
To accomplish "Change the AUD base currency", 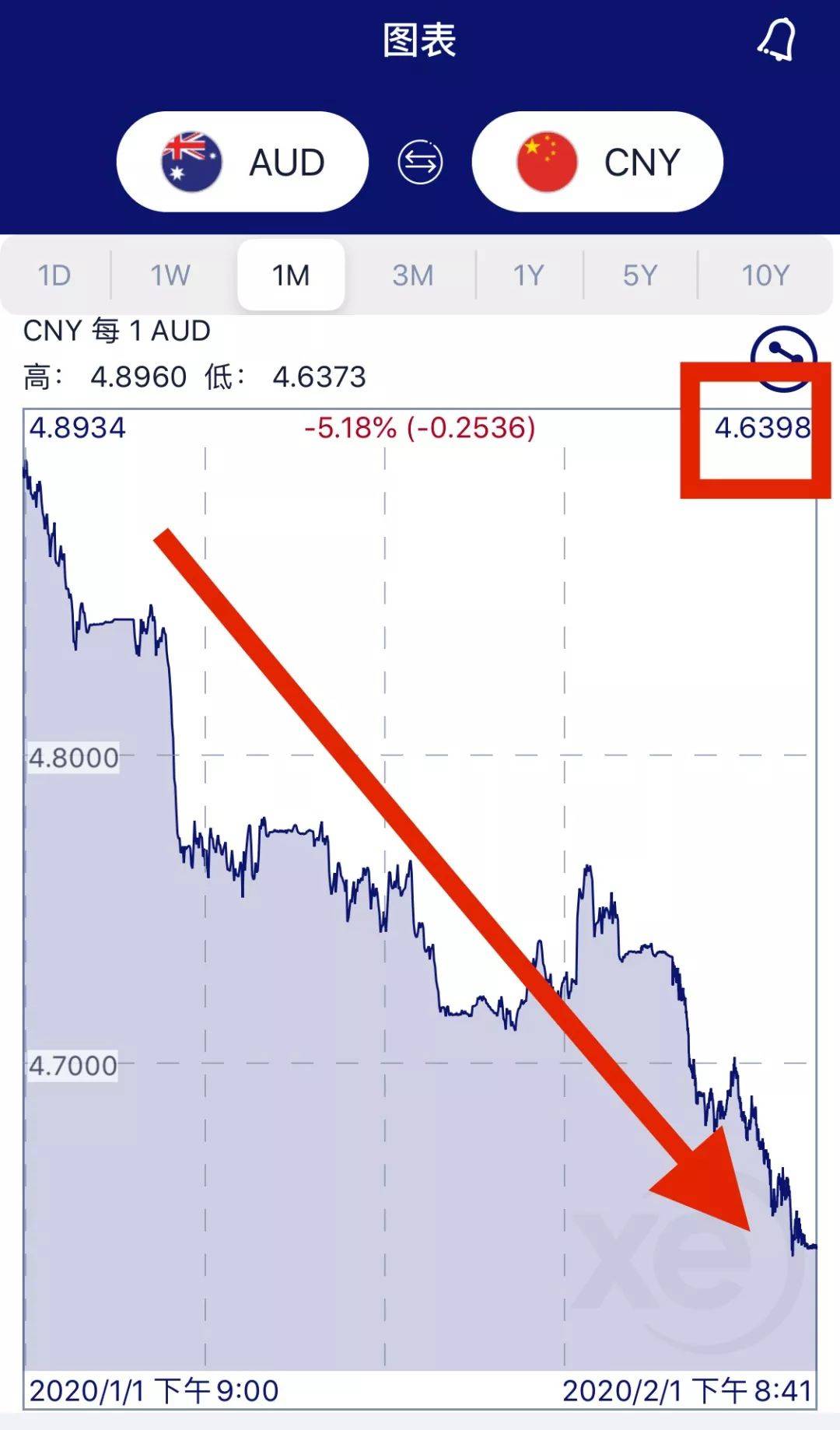I will pyautogui.click(x=242, y=162).
